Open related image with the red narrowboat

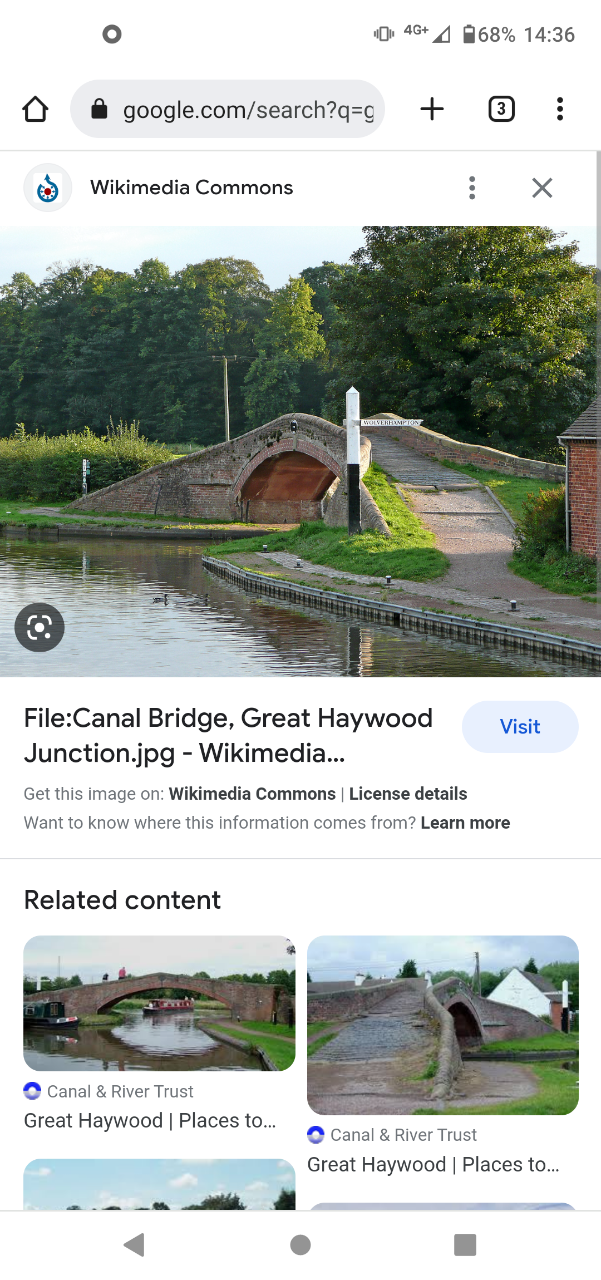pos(159,1003)
